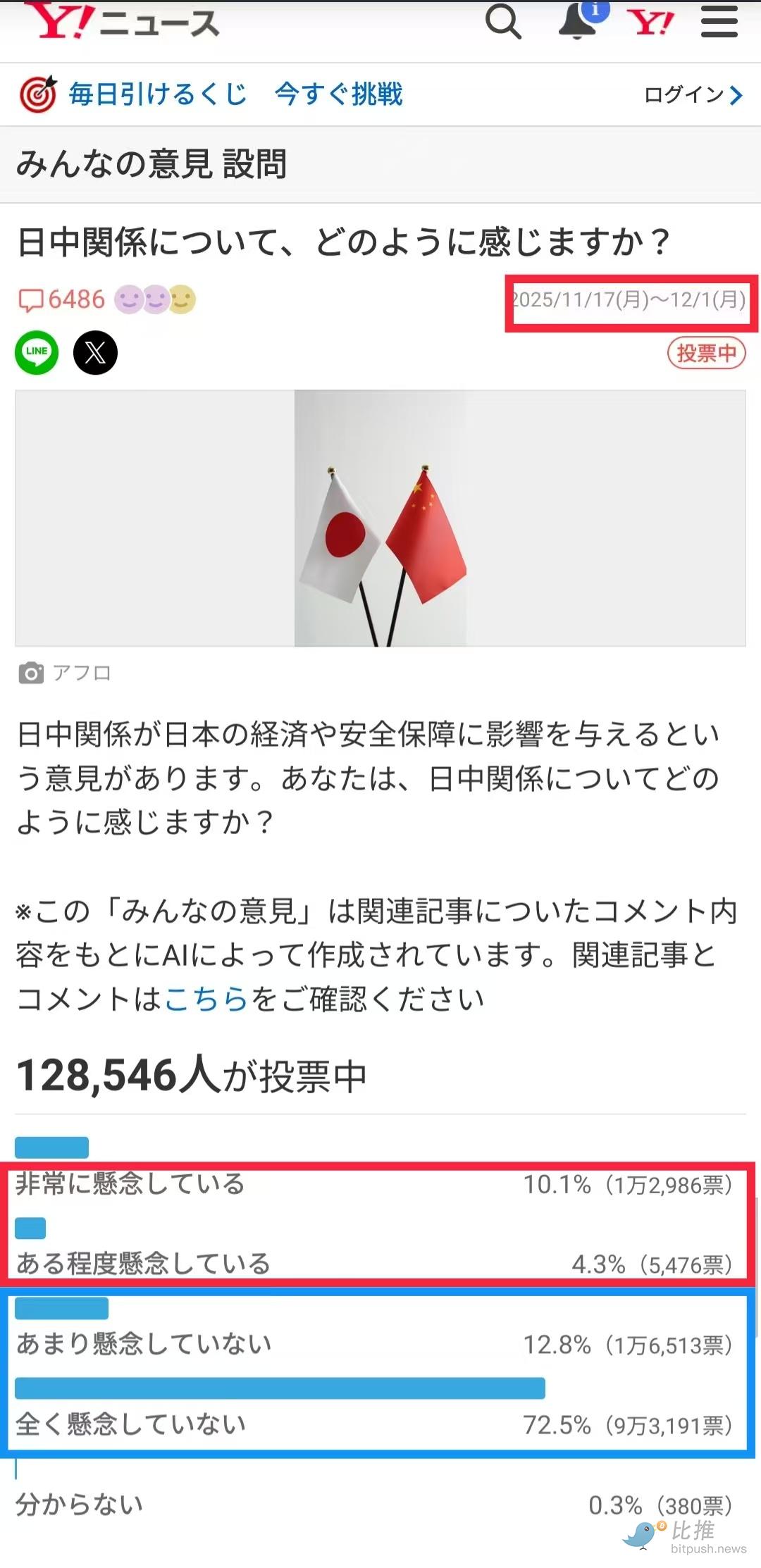The image size is (761, 1568).
Task: Follow the こちら link to related articles
Action: tap(206, 999)
